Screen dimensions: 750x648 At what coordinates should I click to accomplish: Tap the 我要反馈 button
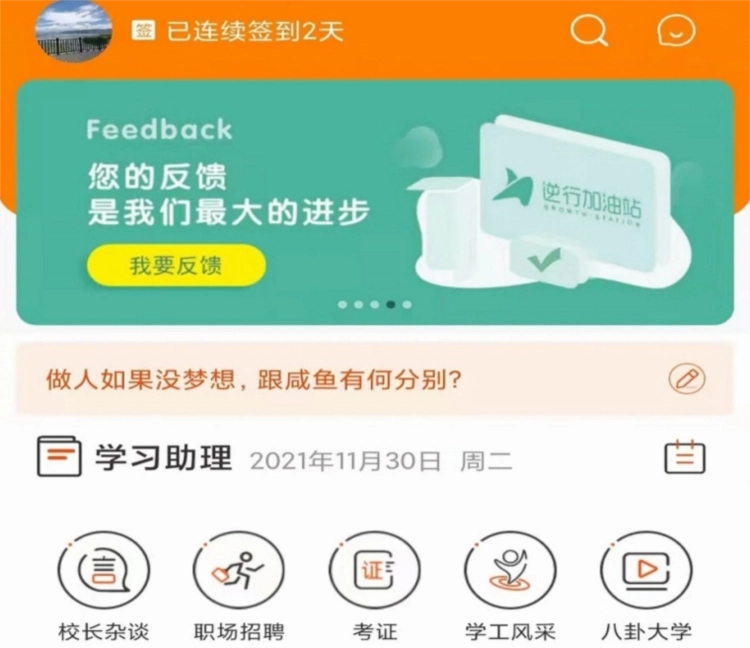tap(176, 265)
